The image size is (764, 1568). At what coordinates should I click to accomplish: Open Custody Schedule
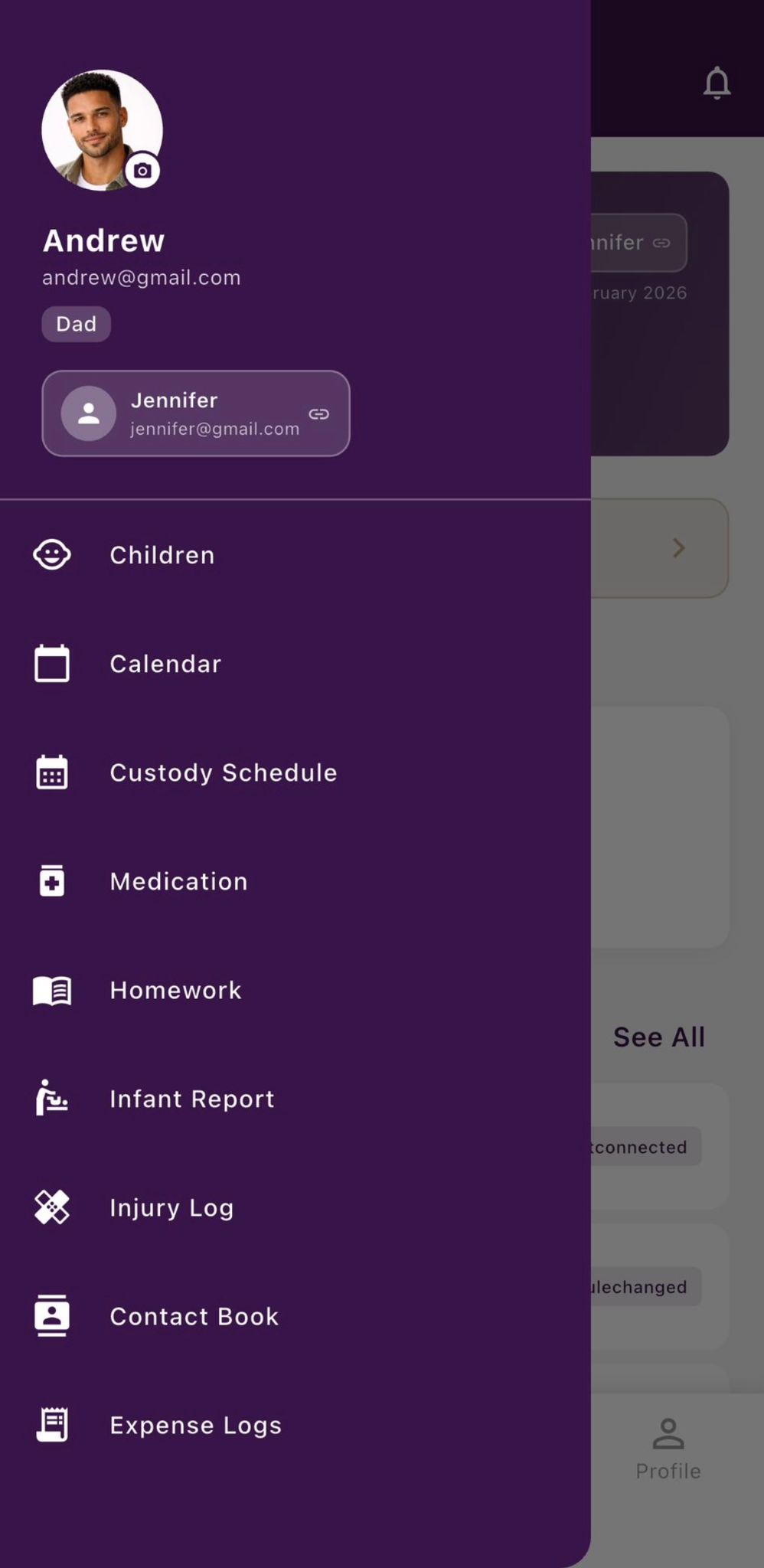point(222,773)
